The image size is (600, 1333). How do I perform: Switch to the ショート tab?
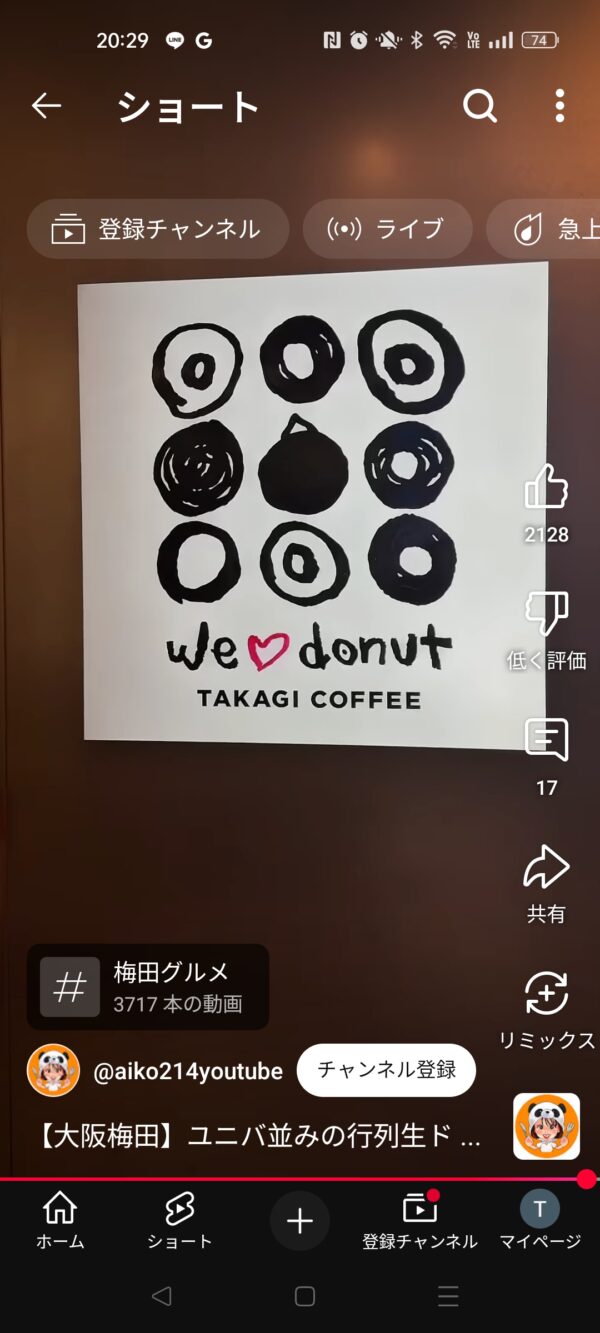[180, 1221]
